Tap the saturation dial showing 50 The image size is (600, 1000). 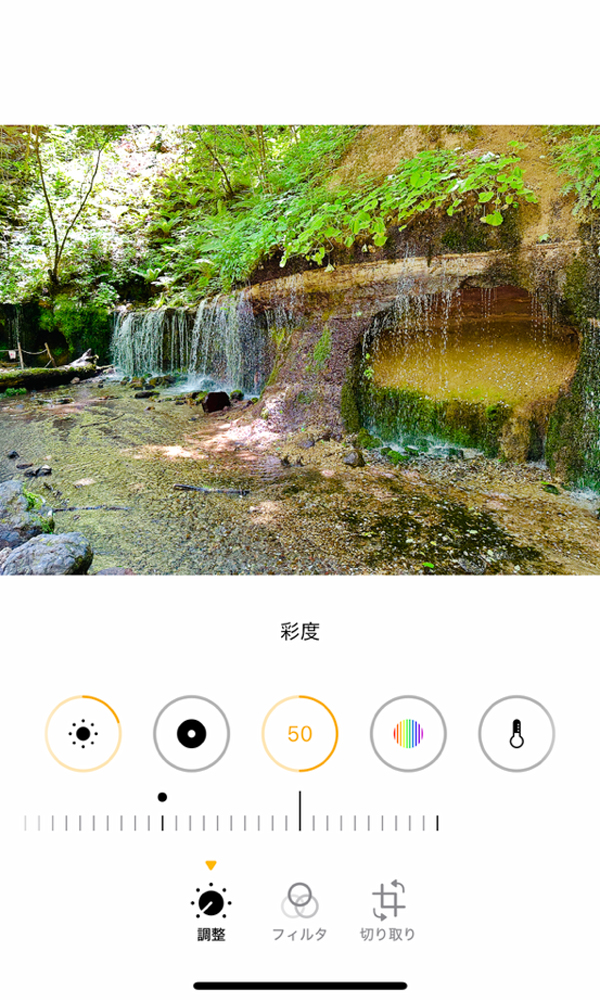300,733
